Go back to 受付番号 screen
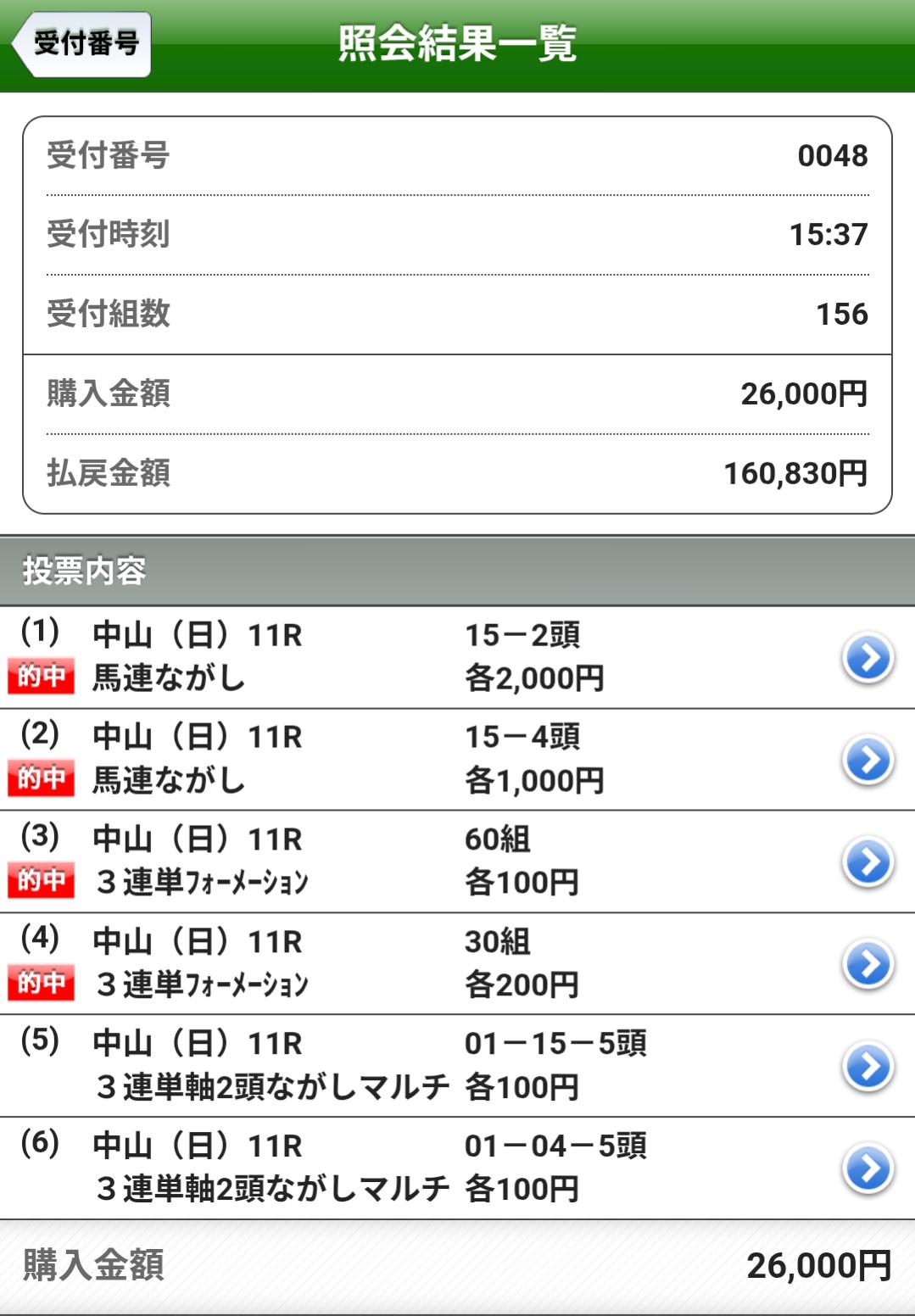Image resolution: width=915 pixels, height=1316 pixels. 82,44
